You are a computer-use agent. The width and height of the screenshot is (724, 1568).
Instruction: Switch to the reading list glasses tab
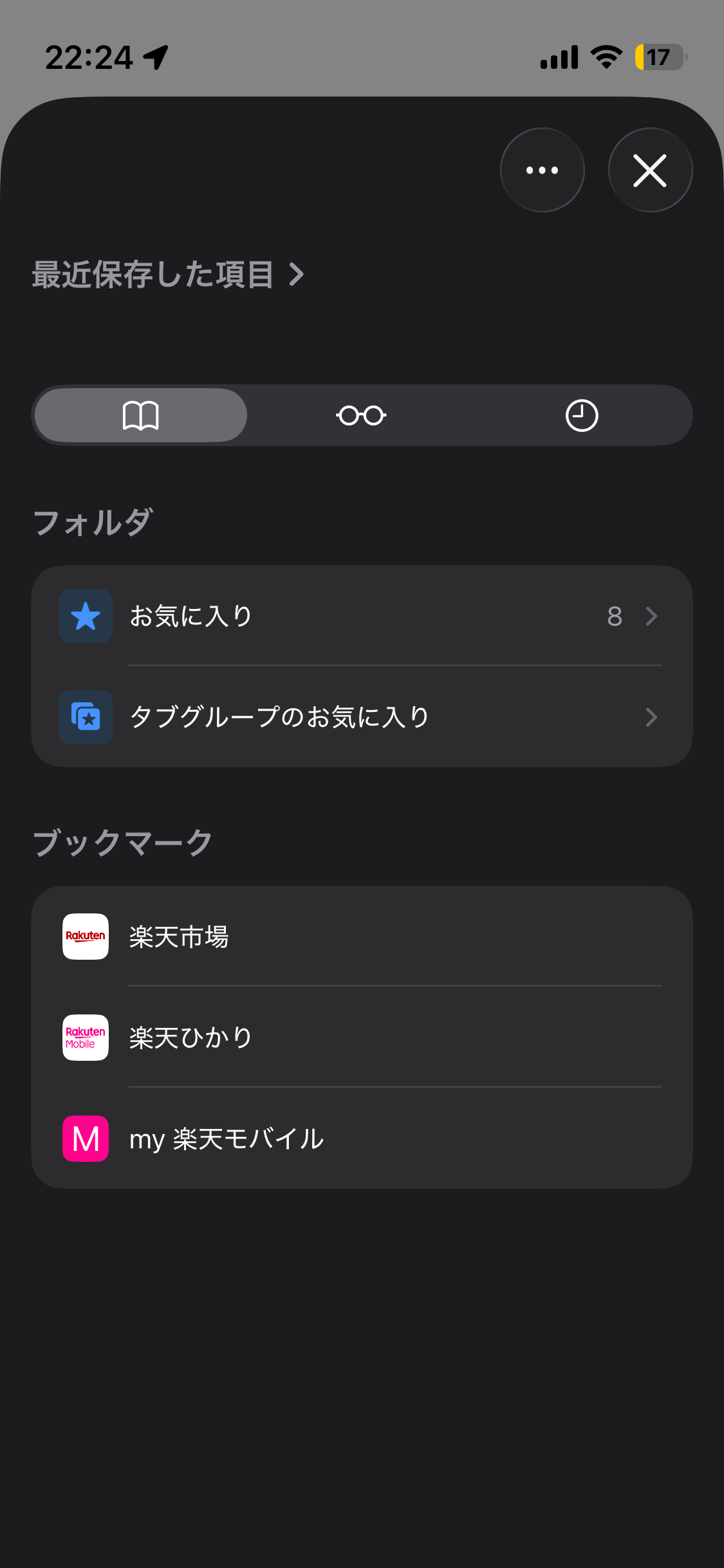361,415
